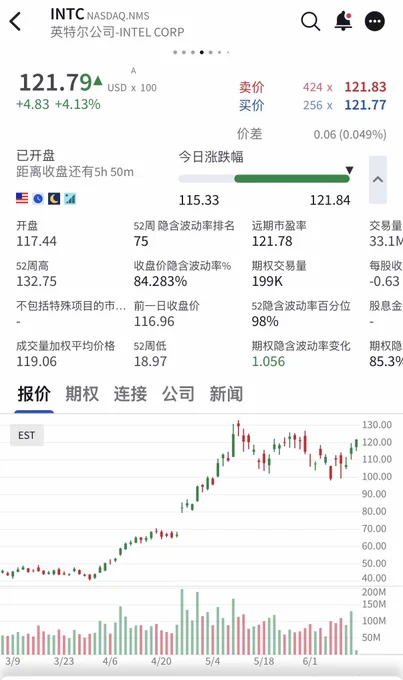
Task: Open the 新闻 tab
Action: point(226,394)
